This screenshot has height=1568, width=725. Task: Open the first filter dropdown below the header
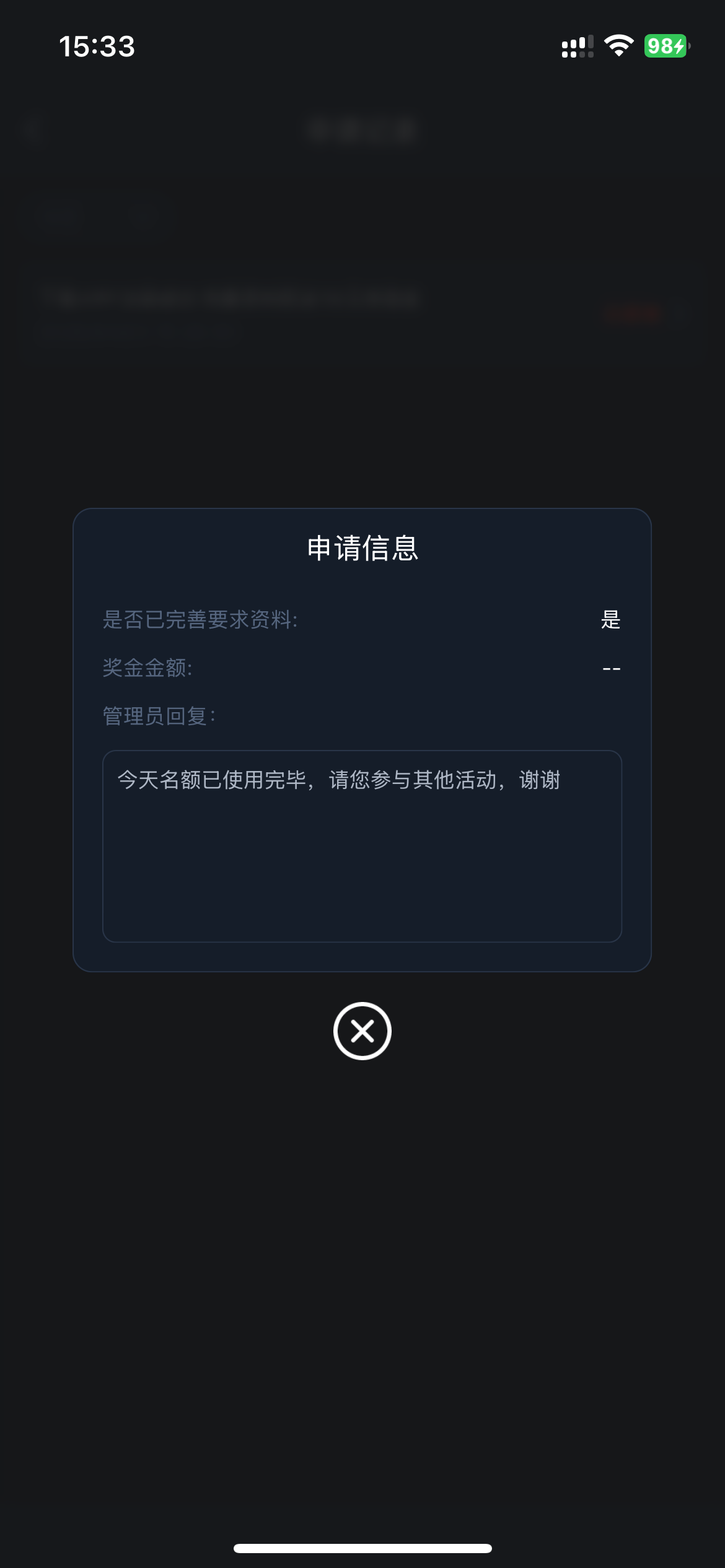[x=60, y=216]
